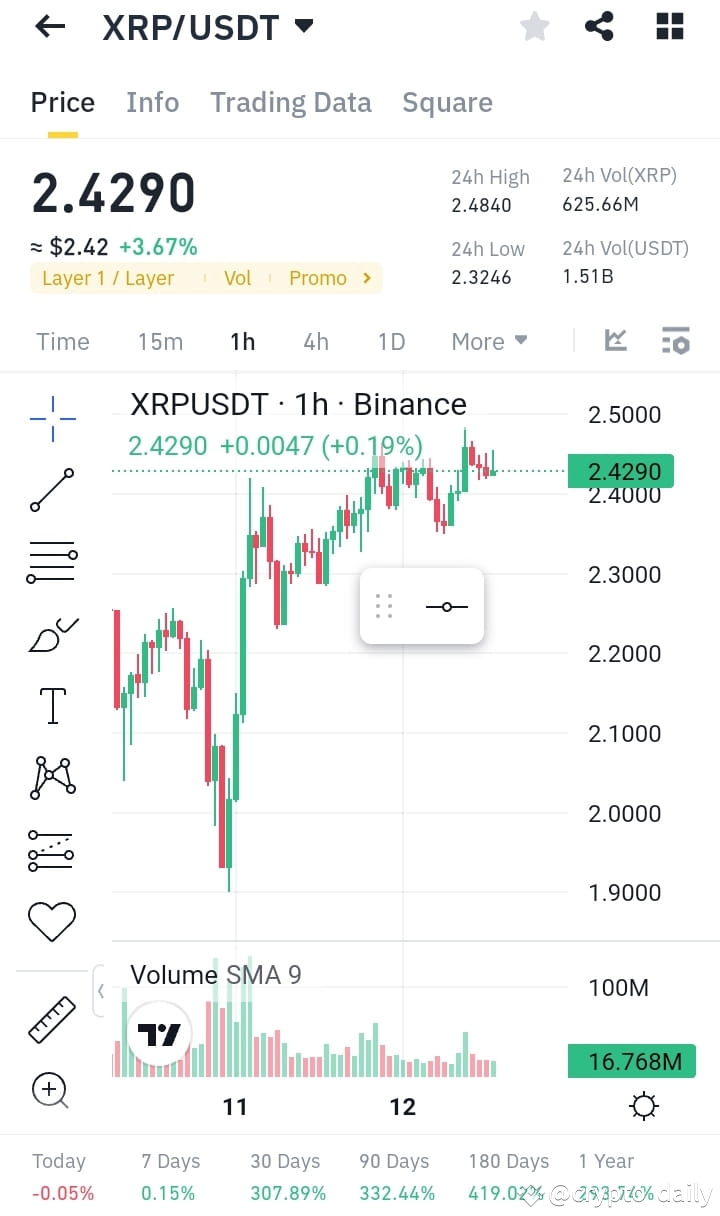Select the crosshair cursor tool
This screenshot has width=720, height=1216.
[52, 417]
